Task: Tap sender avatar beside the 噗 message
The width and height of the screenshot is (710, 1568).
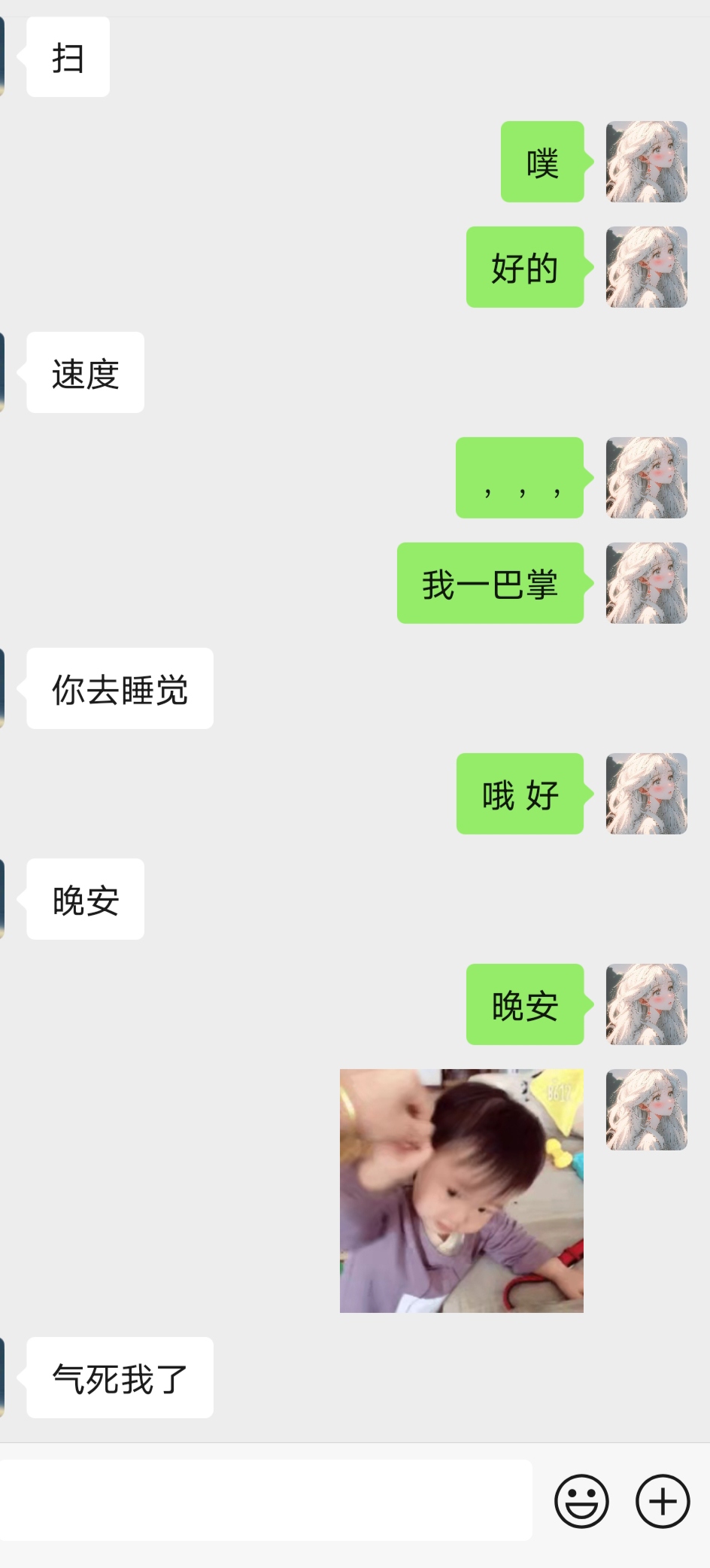Action: coord(647,162)
